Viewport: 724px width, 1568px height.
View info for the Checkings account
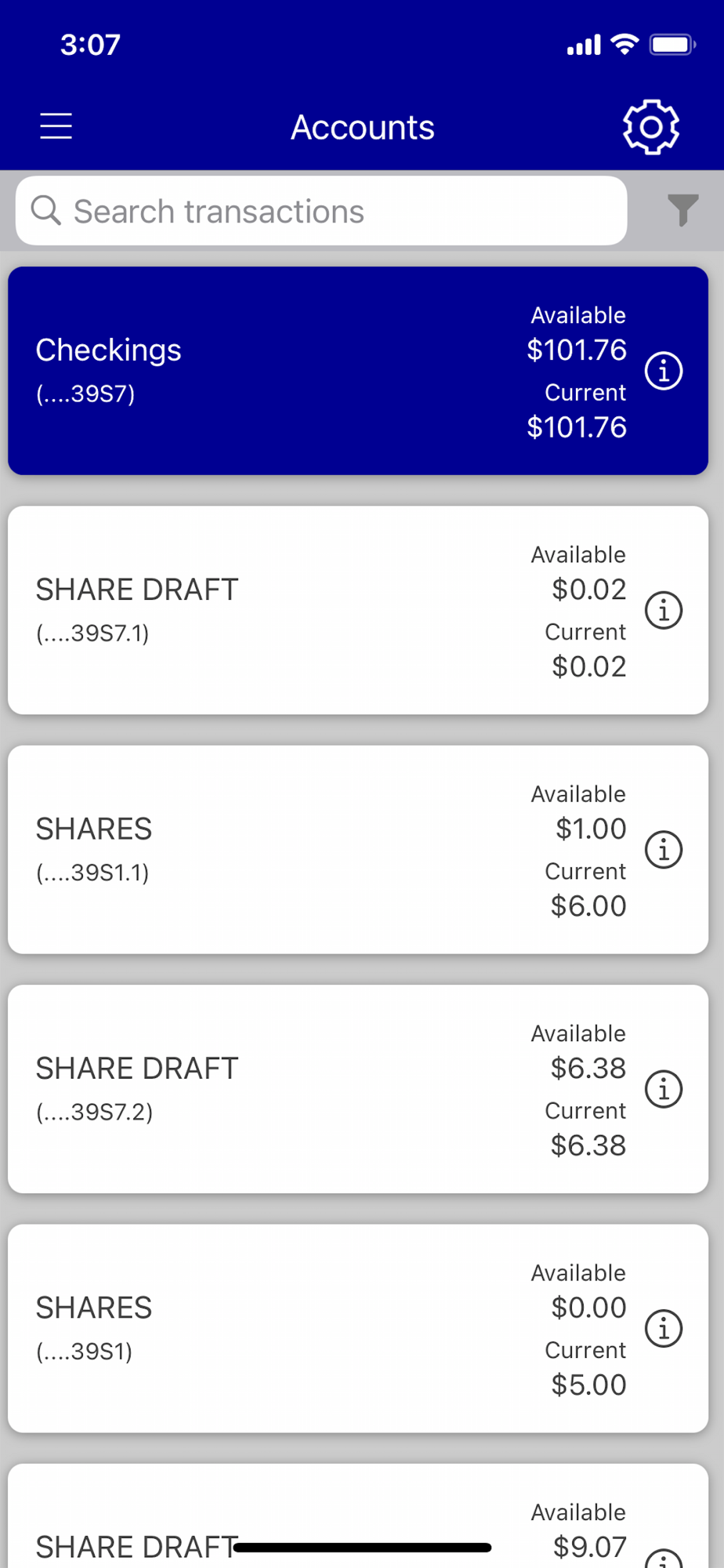click(664, 371)
